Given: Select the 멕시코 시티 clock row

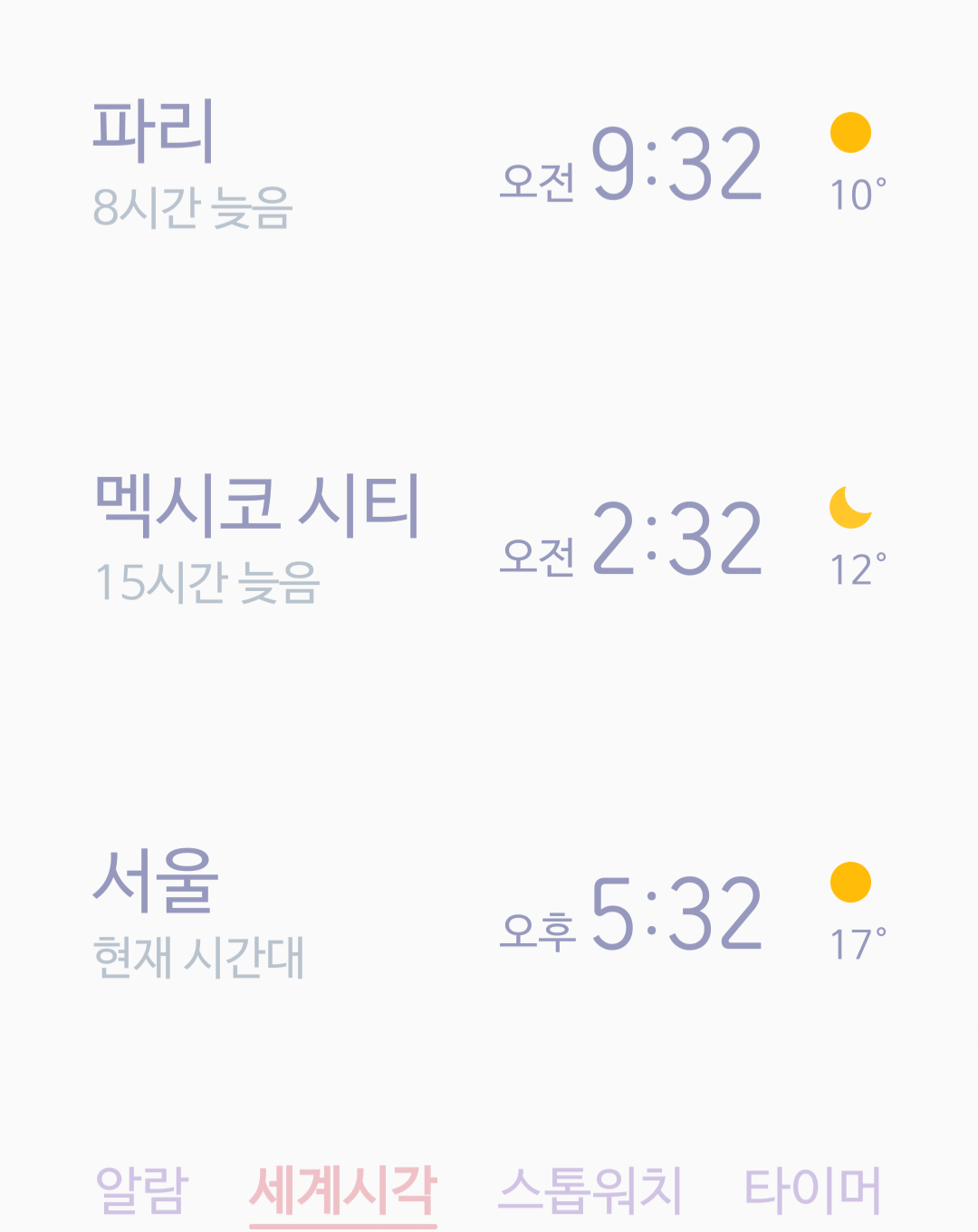Looking at the screenshot, I should pos(489,539).
